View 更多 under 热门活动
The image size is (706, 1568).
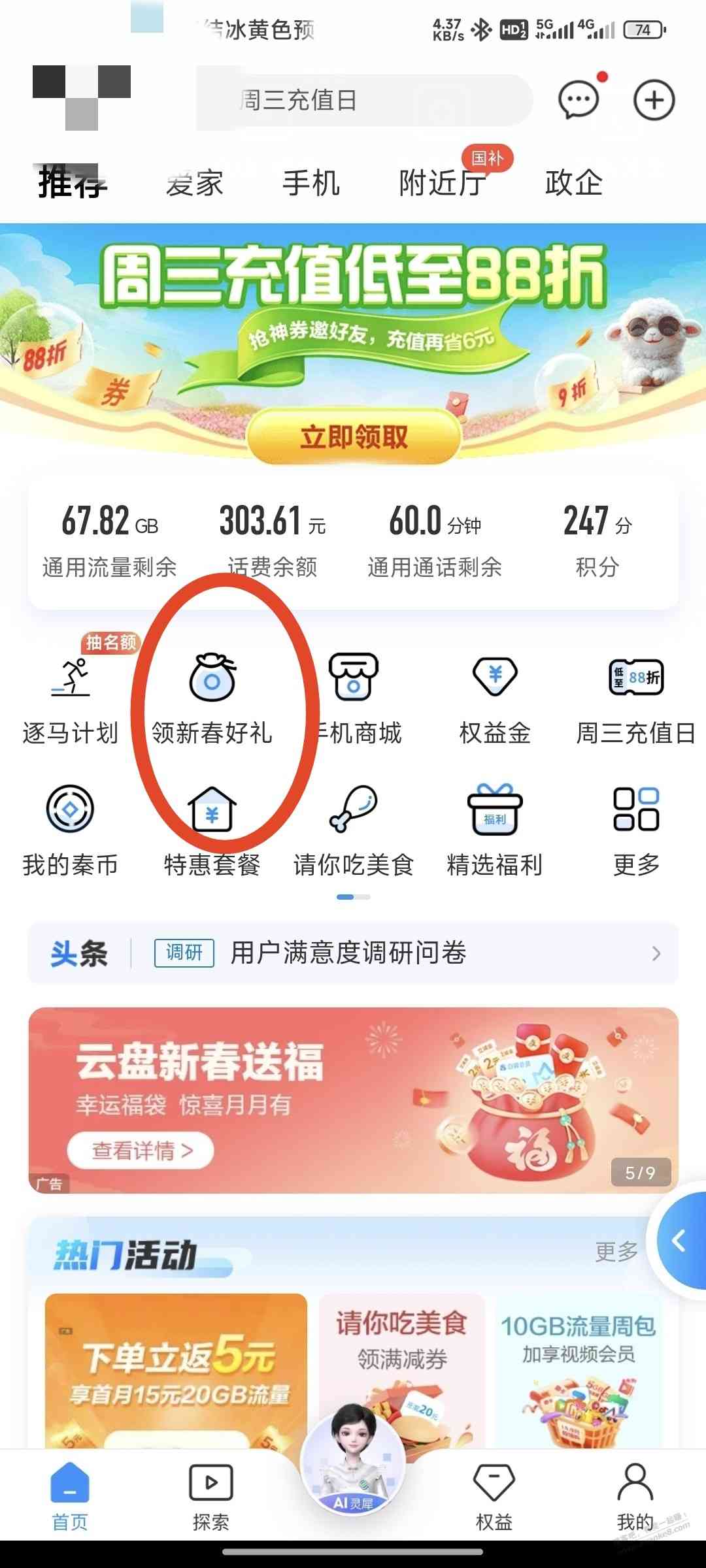pos(616,1251)
